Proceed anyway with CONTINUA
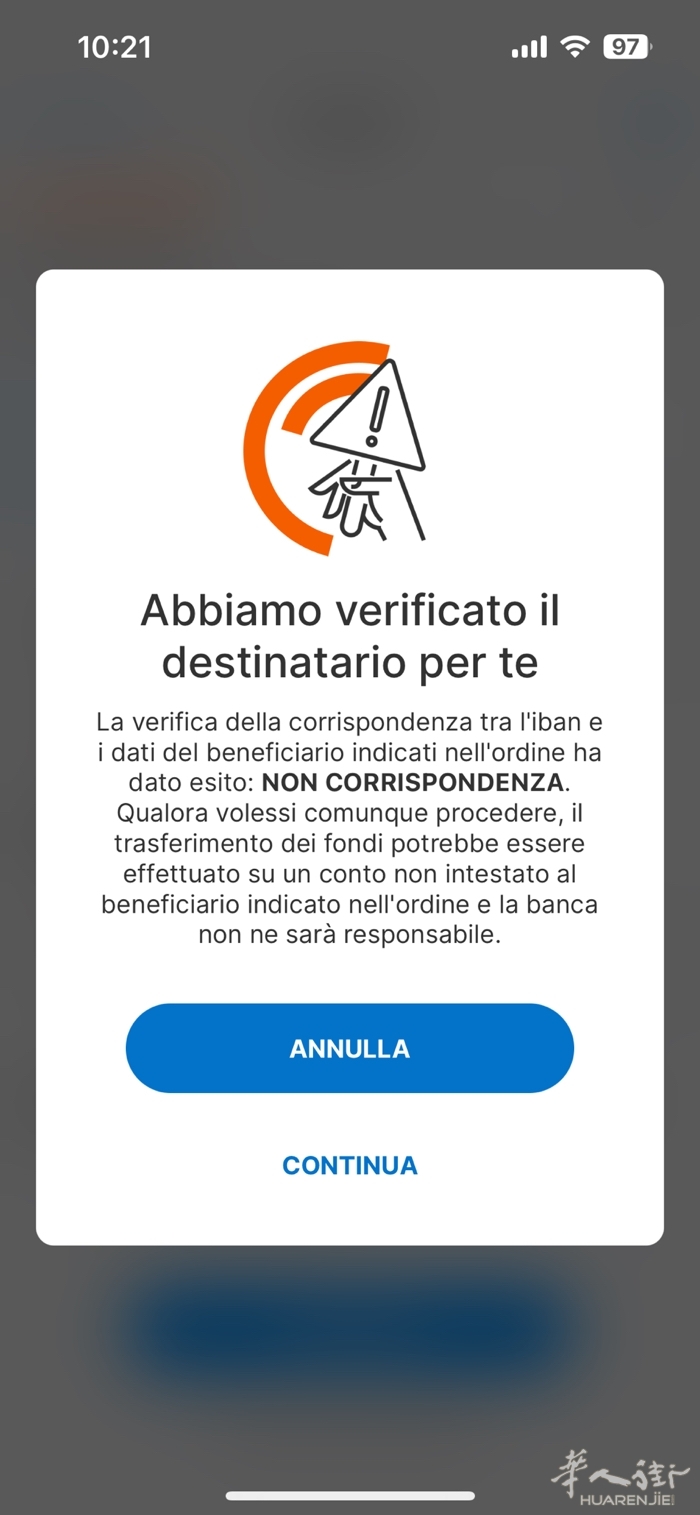The height and width of the screenshot is (1515, 700). click(x=349, y=1165)
